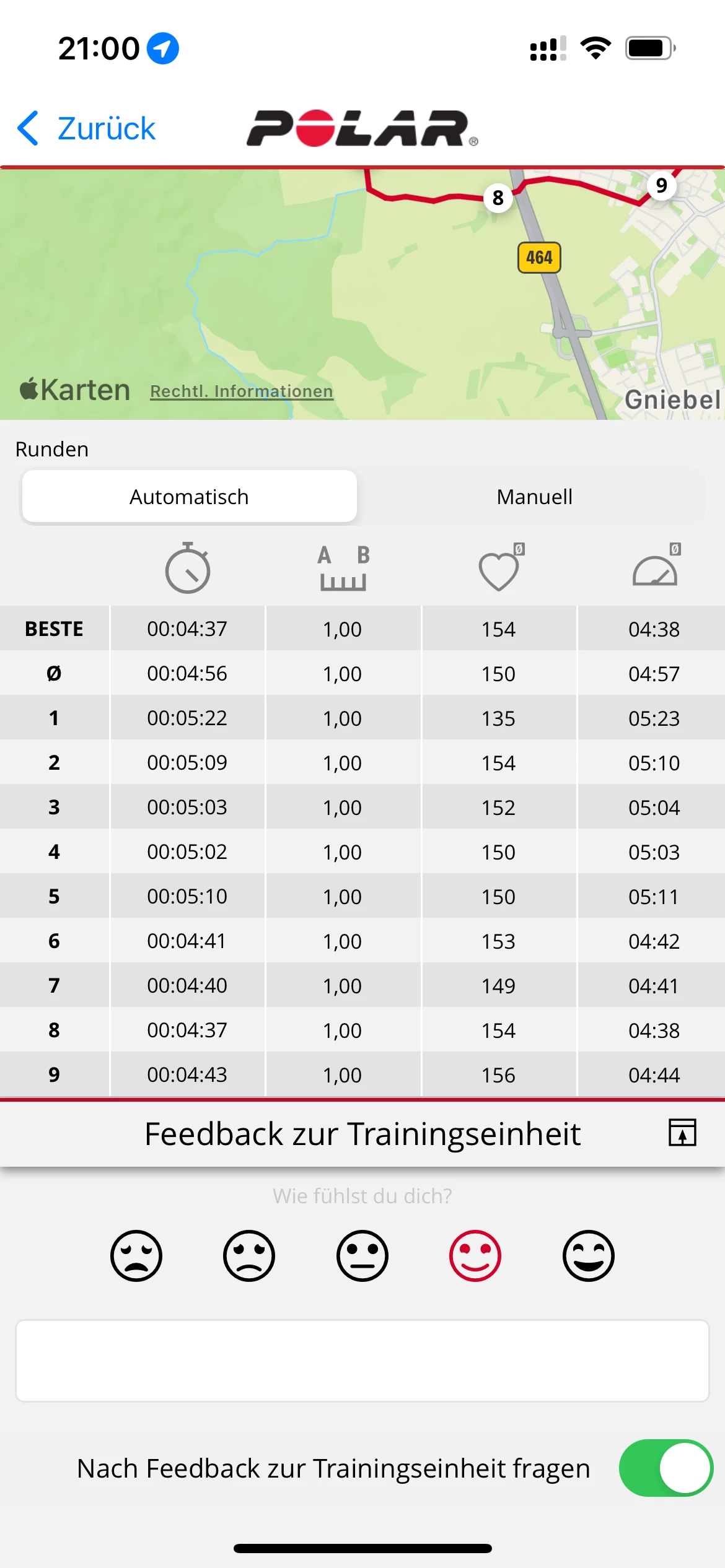The width and height of the screenshot is (725, 1568).
Task: Tap the share icon beside Feedback zur Trainingseinheit
Action: tap(682, 1133)
